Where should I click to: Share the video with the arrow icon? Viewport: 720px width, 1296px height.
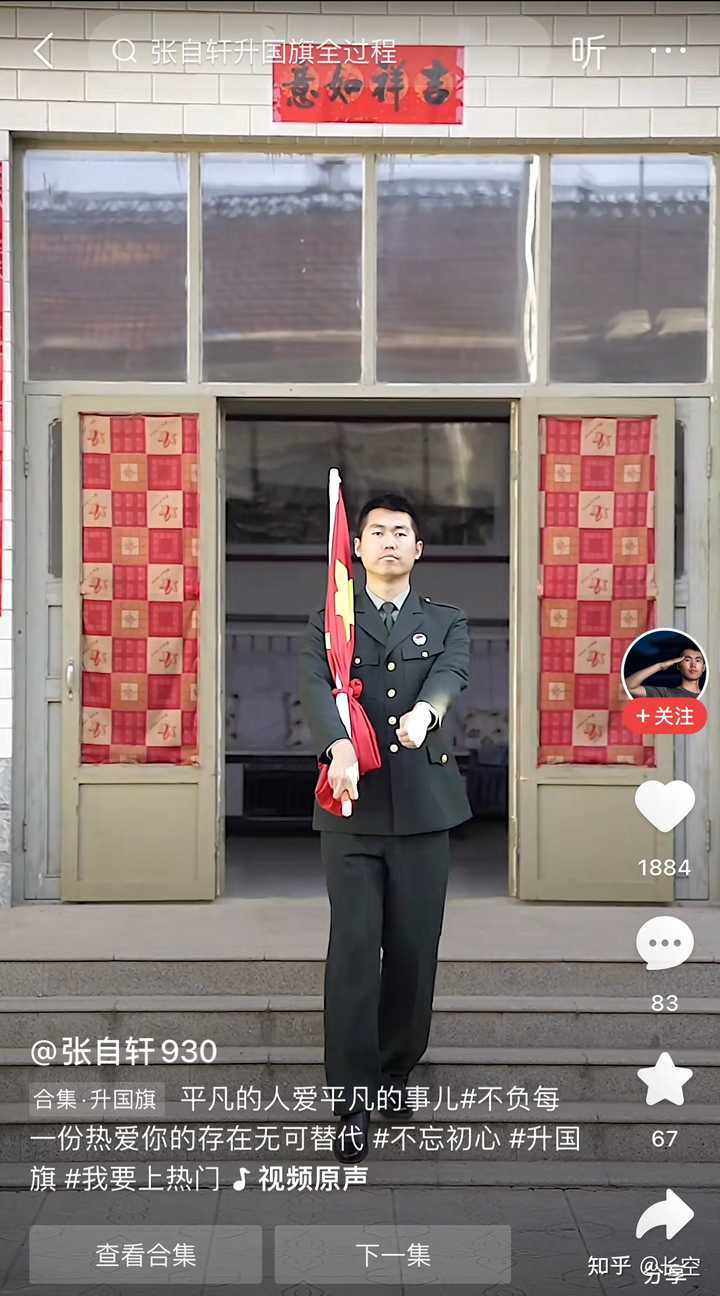pyautogui.click(x=665, y=1216)
